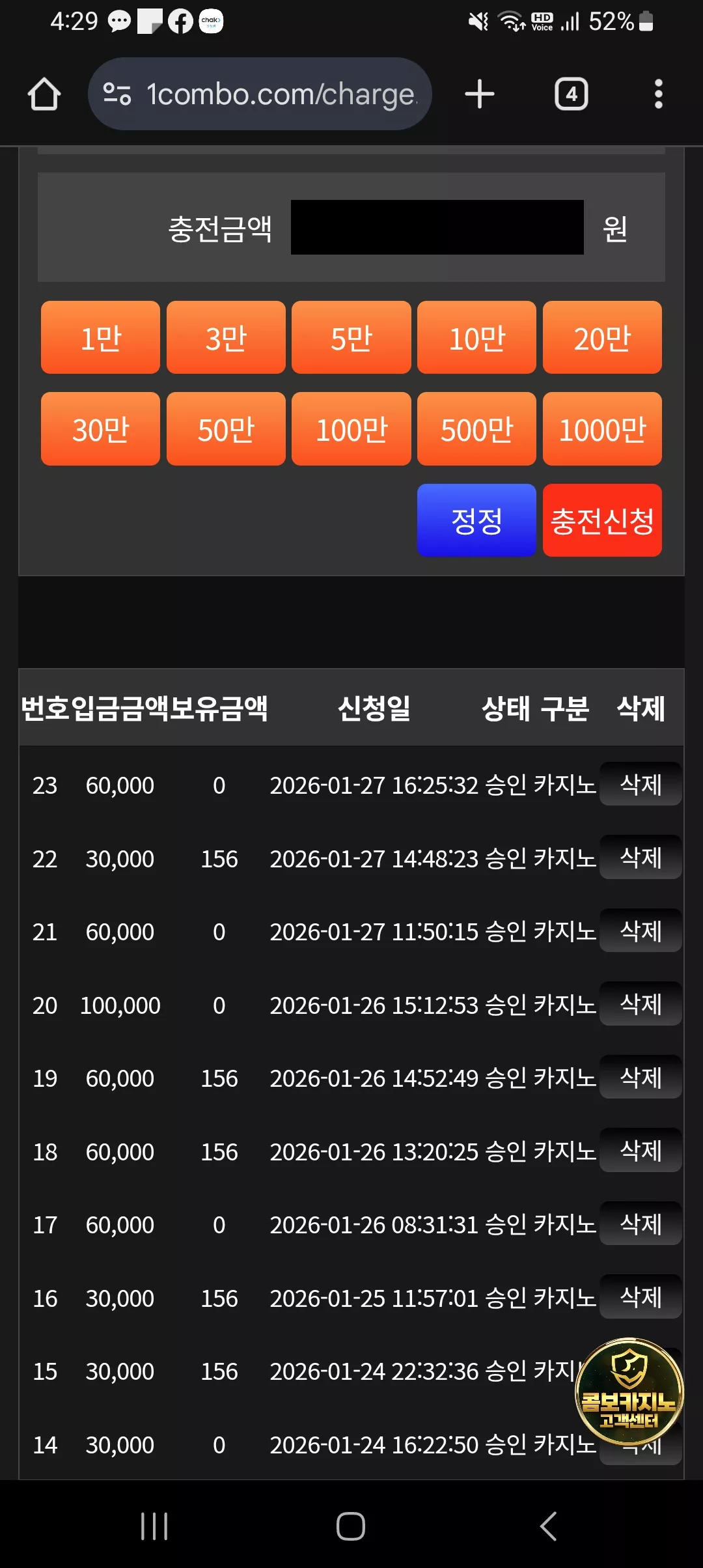Add 1000만 to the charge amount
Image resolution: width=703 pixels, height=1568 pixels.
coord(602,429)
